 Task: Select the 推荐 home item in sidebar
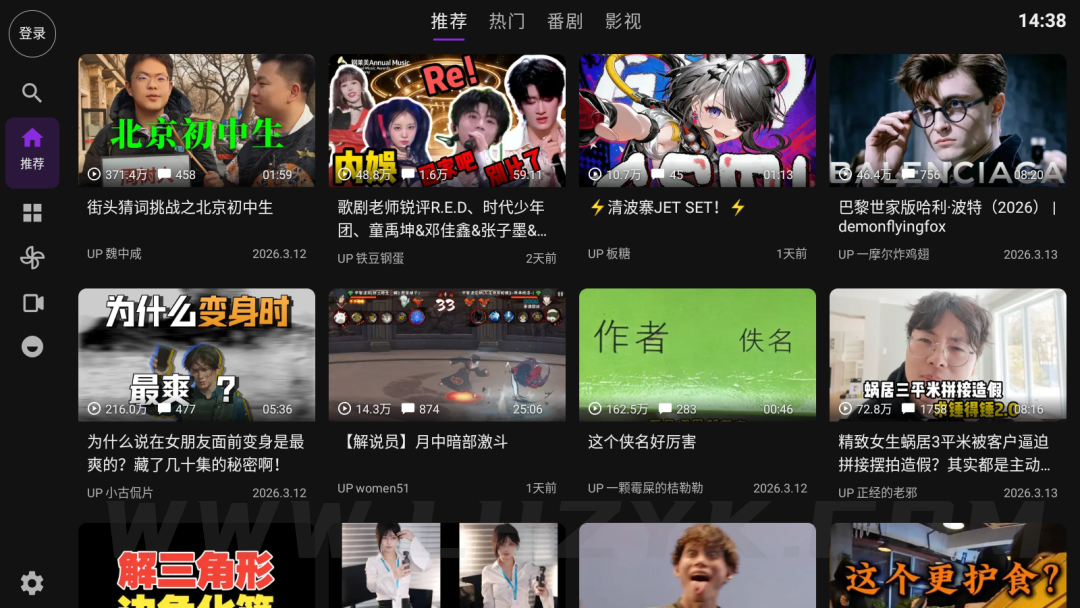32,152
